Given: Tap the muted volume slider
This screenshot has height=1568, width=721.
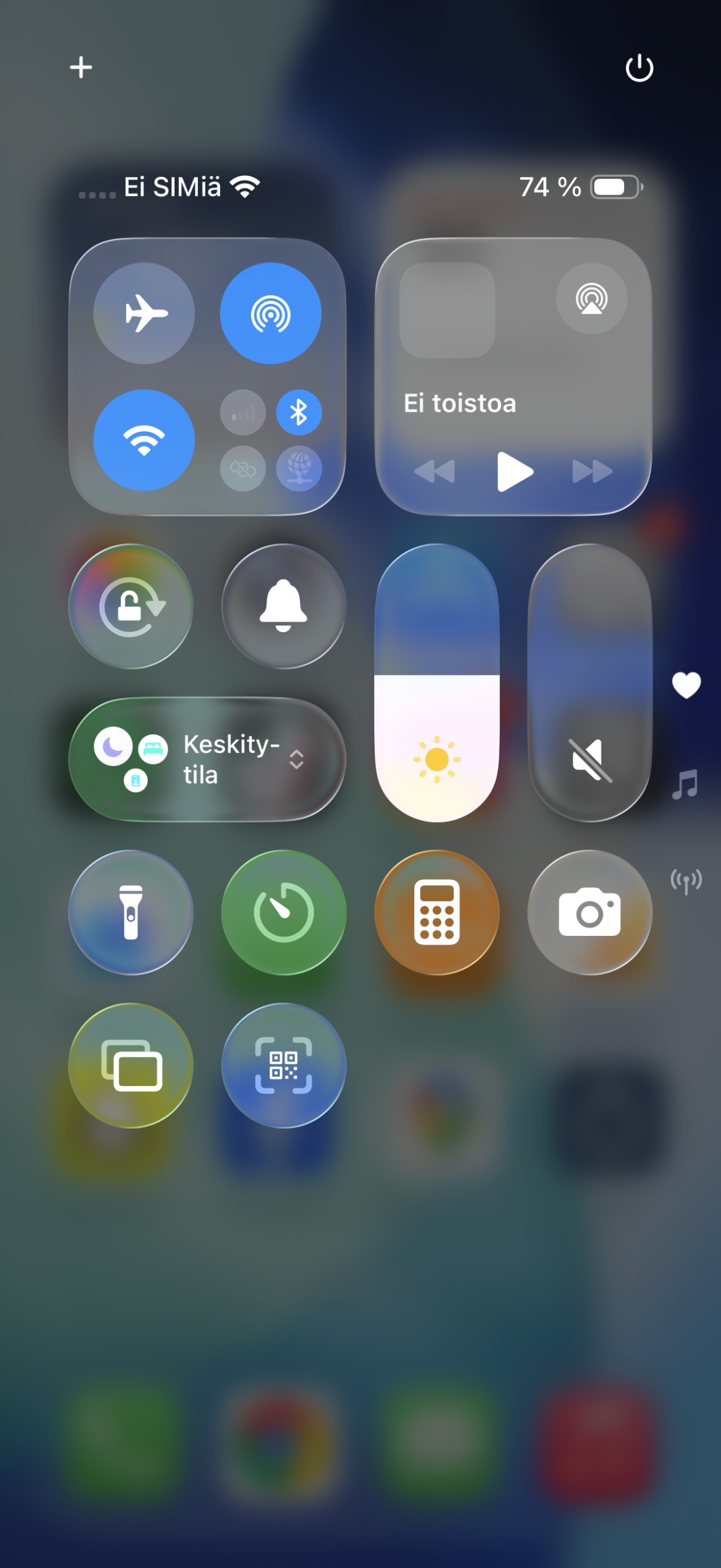Looking at the screenshot, I should [589, 683].
